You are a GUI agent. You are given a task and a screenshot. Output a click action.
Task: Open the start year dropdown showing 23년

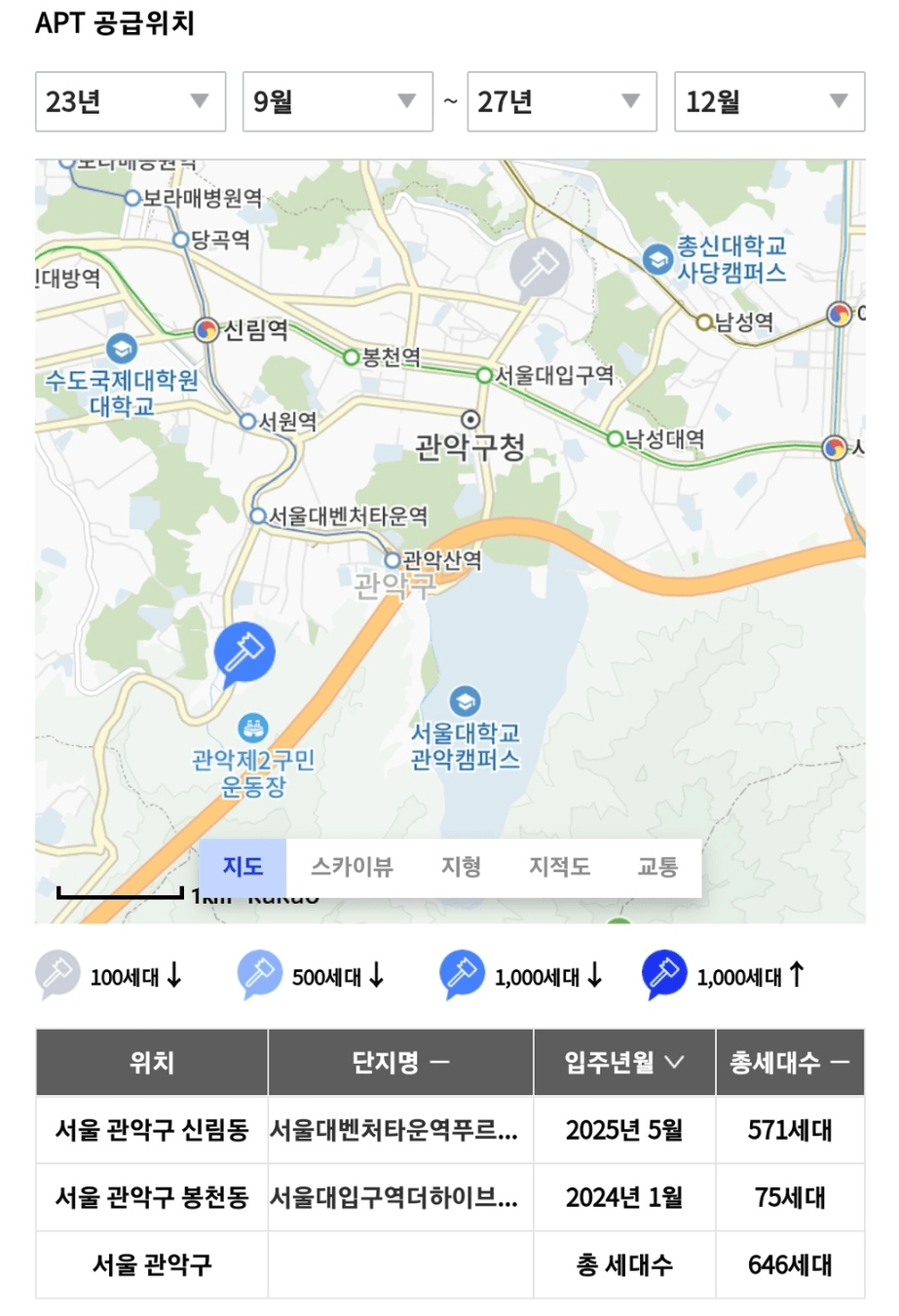tap(130, 101)
